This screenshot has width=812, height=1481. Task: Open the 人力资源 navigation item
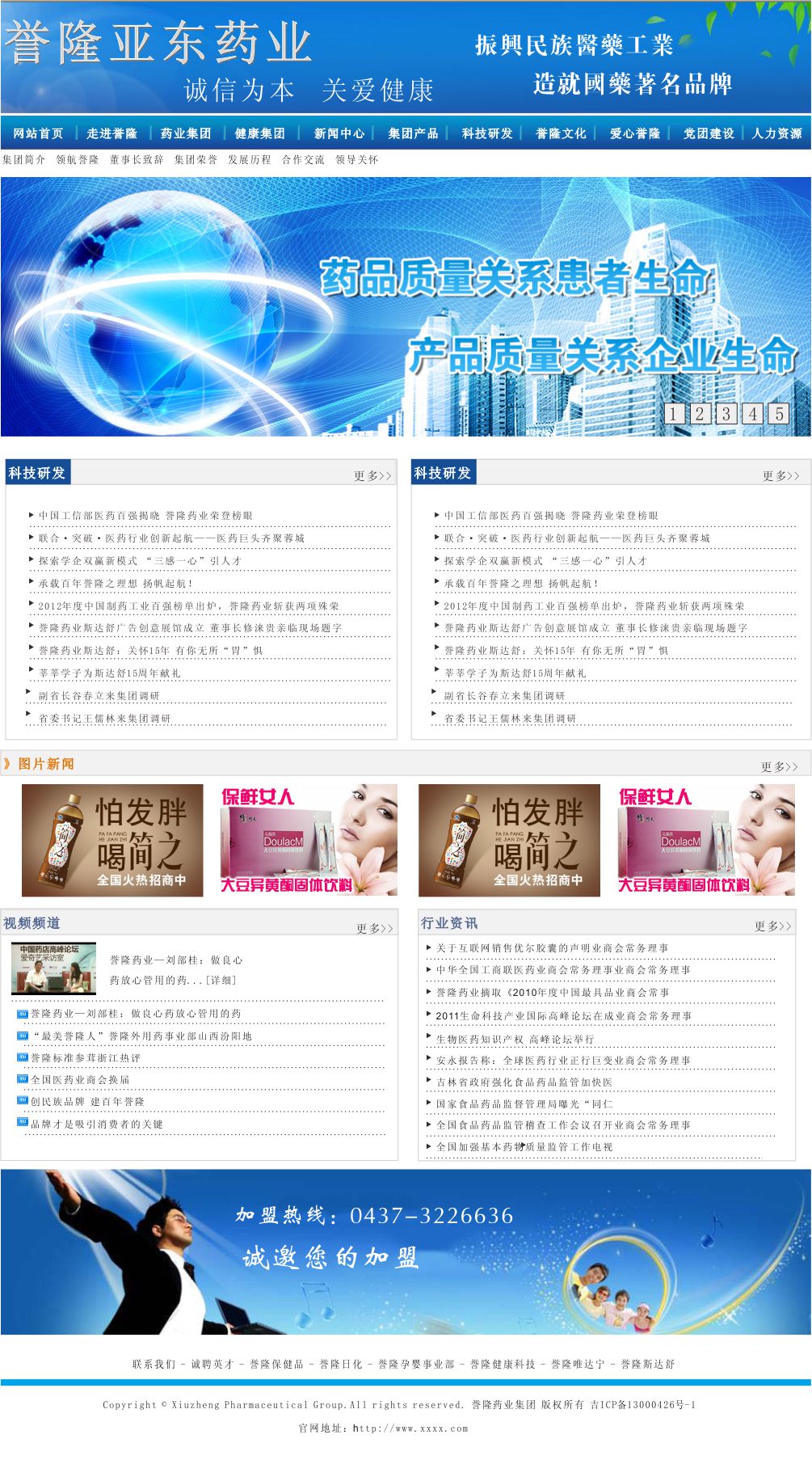pyautogui.click(x=776, y=133)
